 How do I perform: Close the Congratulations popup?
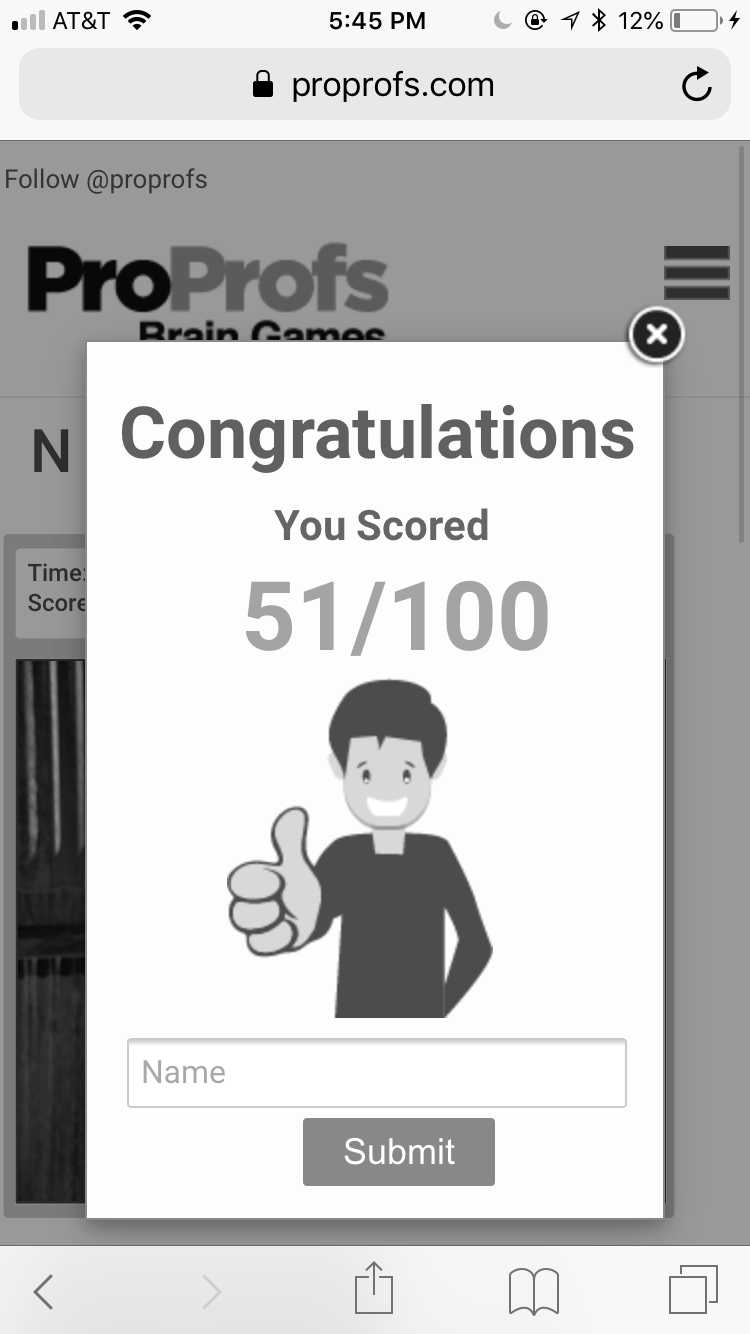tap(656, 334)
